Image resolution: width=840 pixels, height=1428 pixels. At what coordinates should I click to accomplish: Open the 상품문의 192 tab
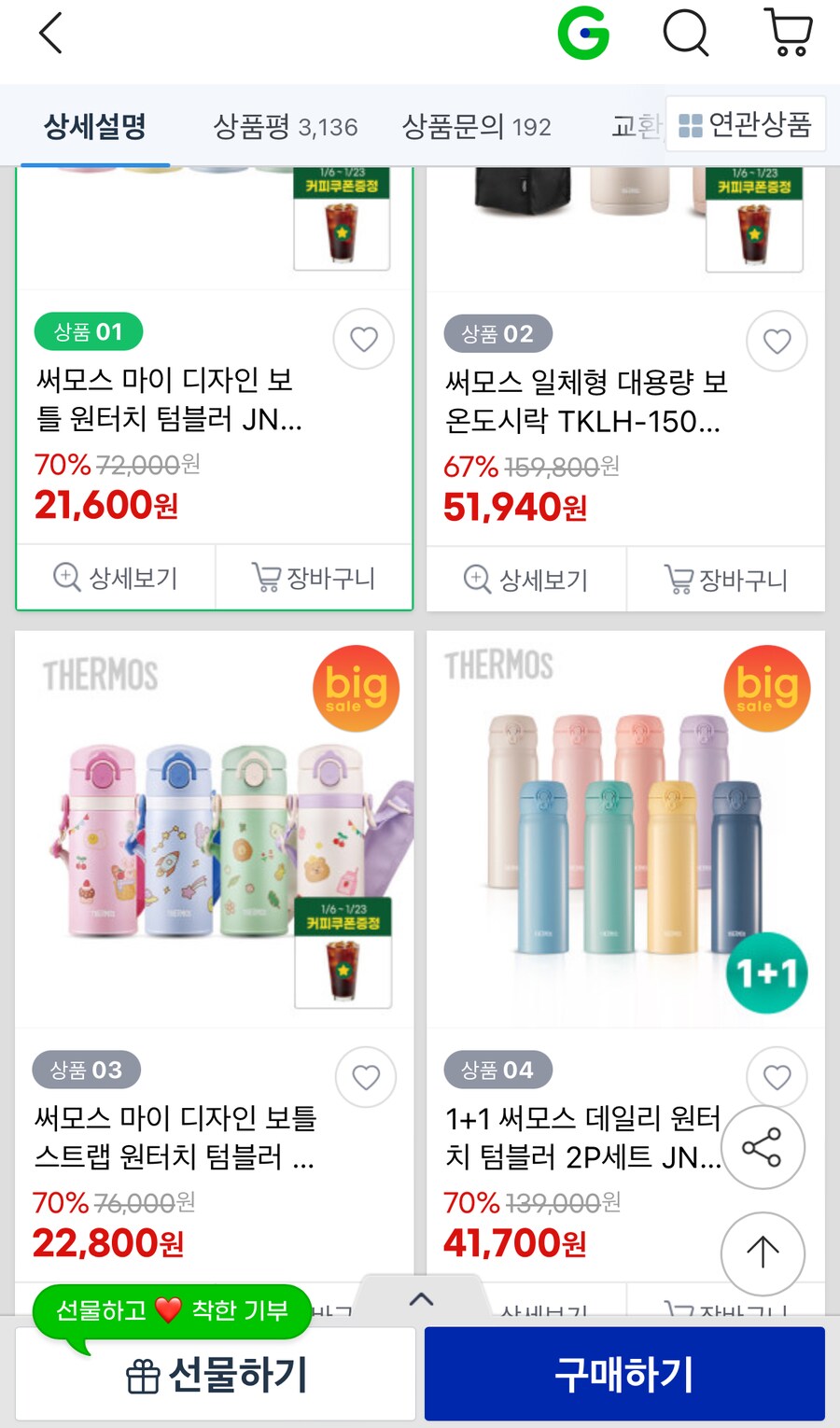(x=478, y=125)
